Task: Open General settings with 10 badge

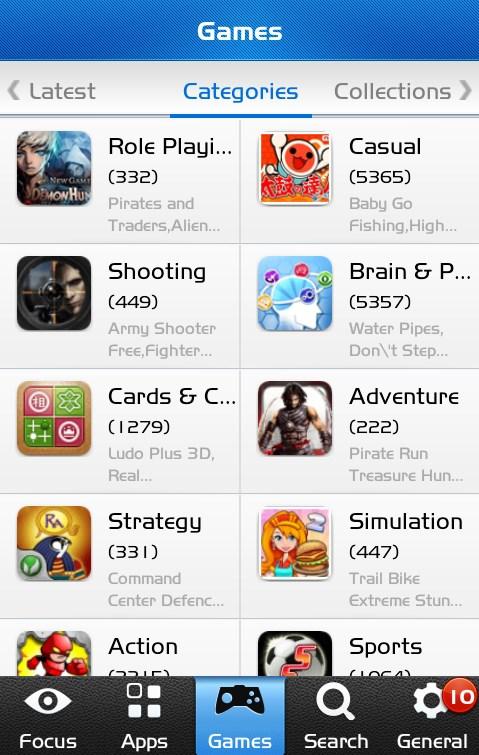Action: (x=432, y=716)
